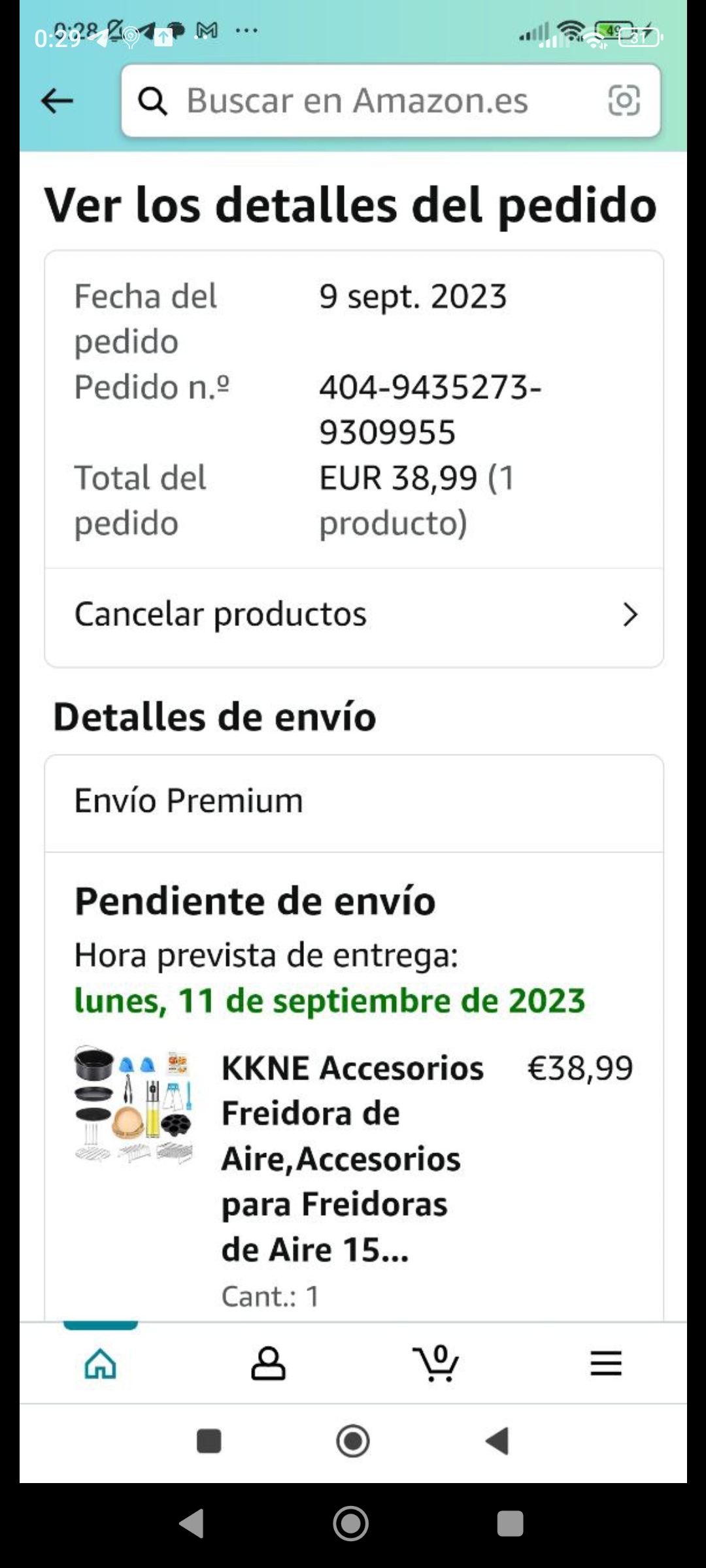Tap the system home button

tap(351, 1524)
